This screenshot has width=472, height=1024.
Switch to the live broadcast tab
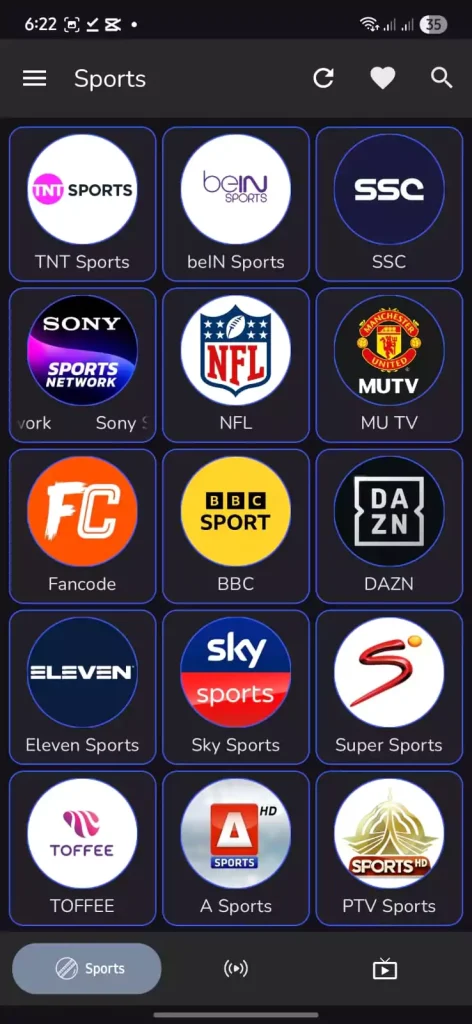[x=236, y=968]
